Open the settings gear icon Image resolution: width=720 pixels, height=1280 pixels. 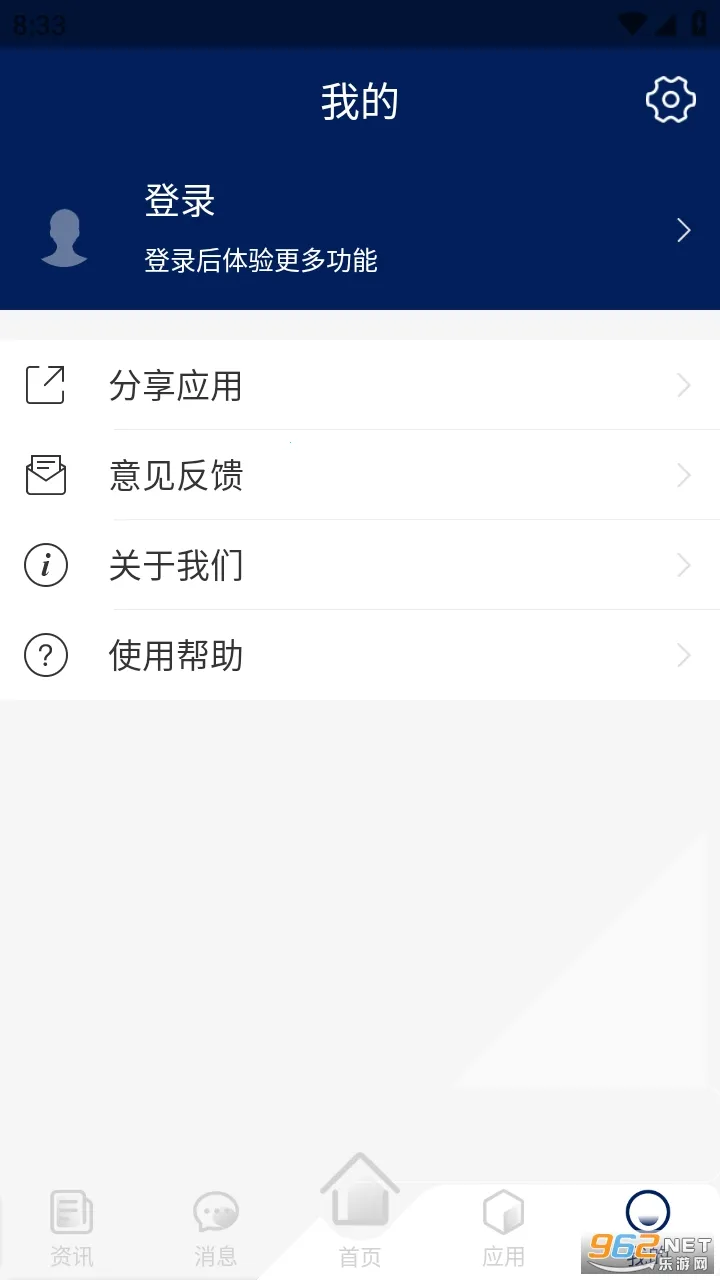[670, 100]
